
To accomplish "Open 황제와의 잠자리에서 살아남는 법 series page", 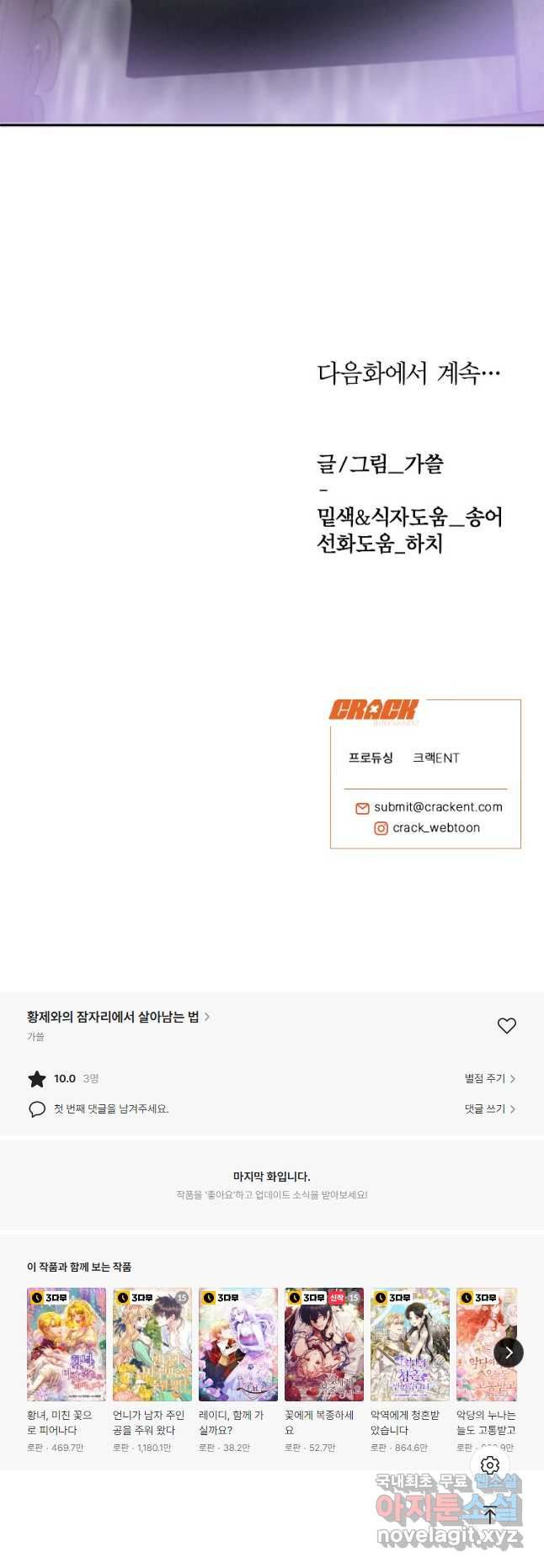I will coord(117,1017).
